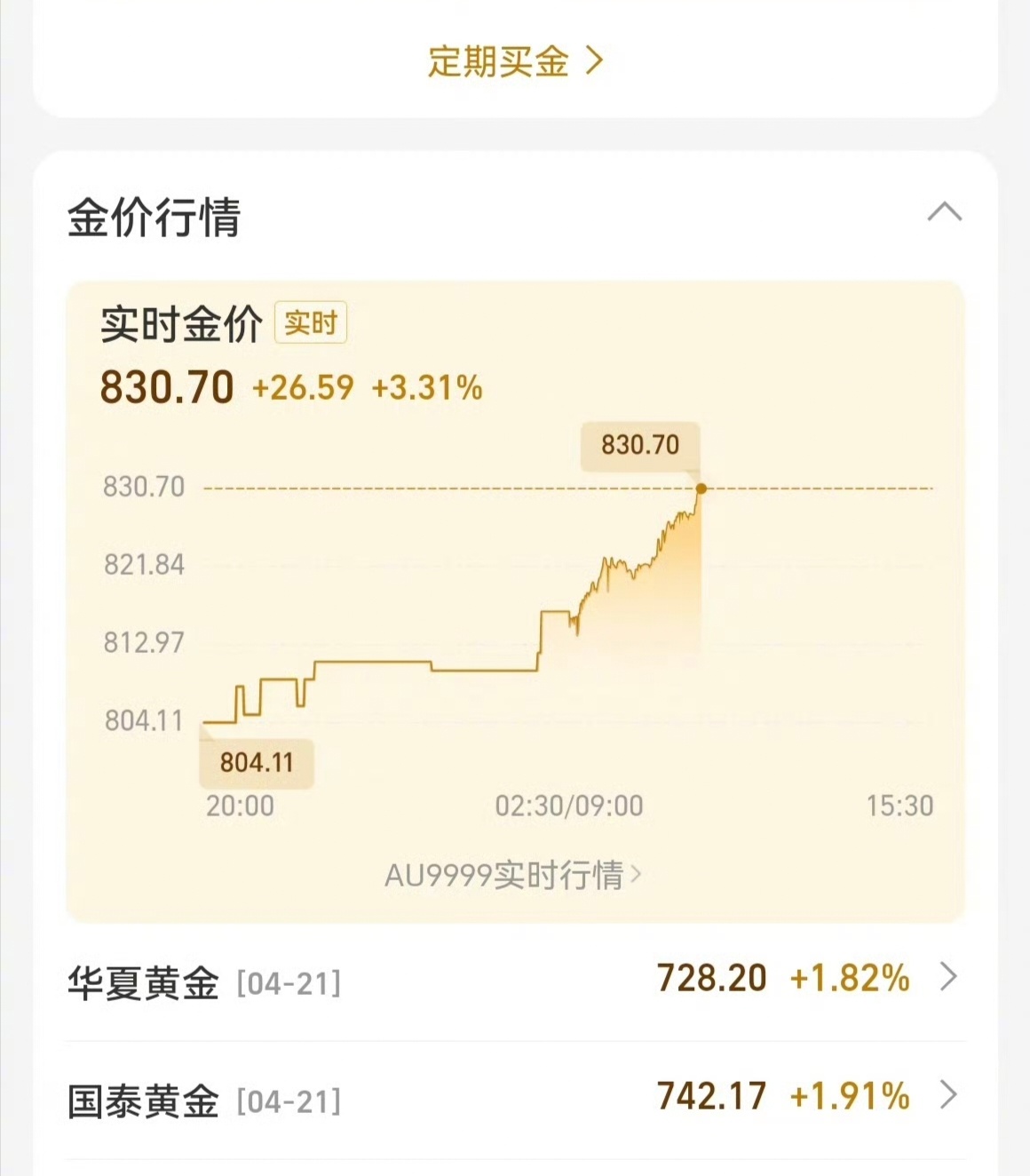The height and width of the screenshot is (1176, 1030).
Task: Click the chart endpoint dot at 830.70
Action: coord(701,488)
